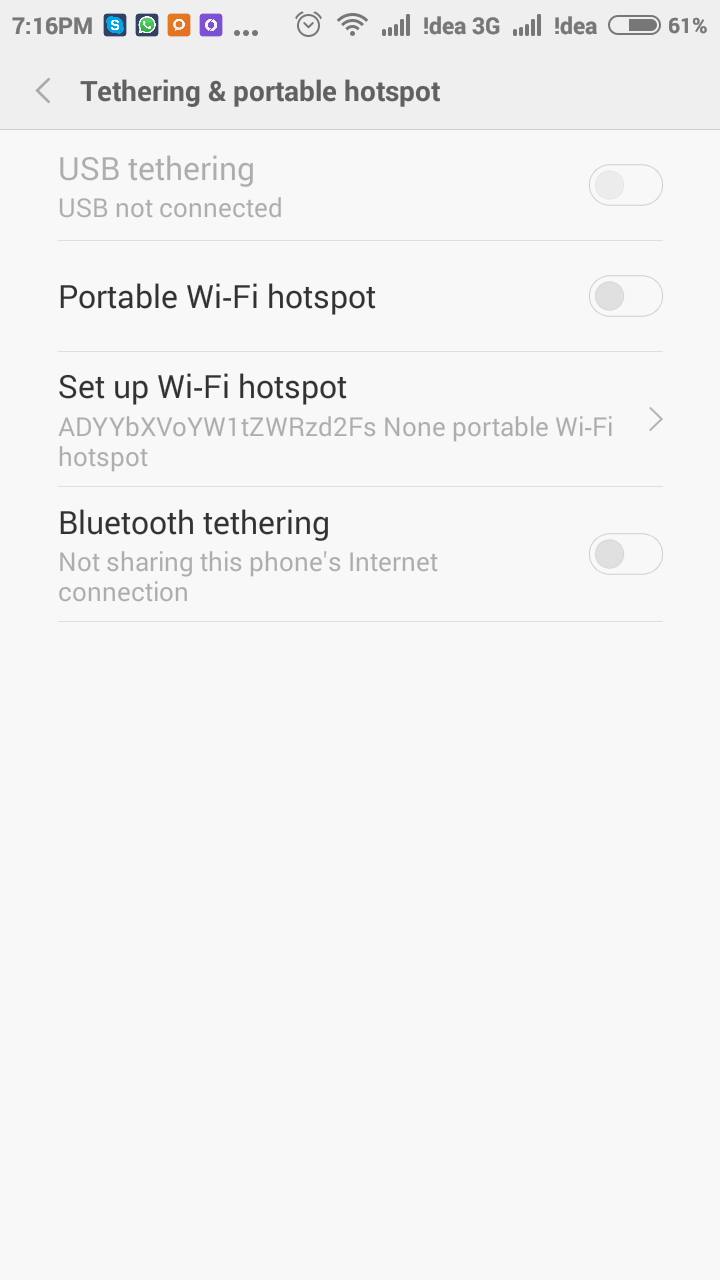
Task: Toggle USB tethering on
Action: tap(626, 185)
